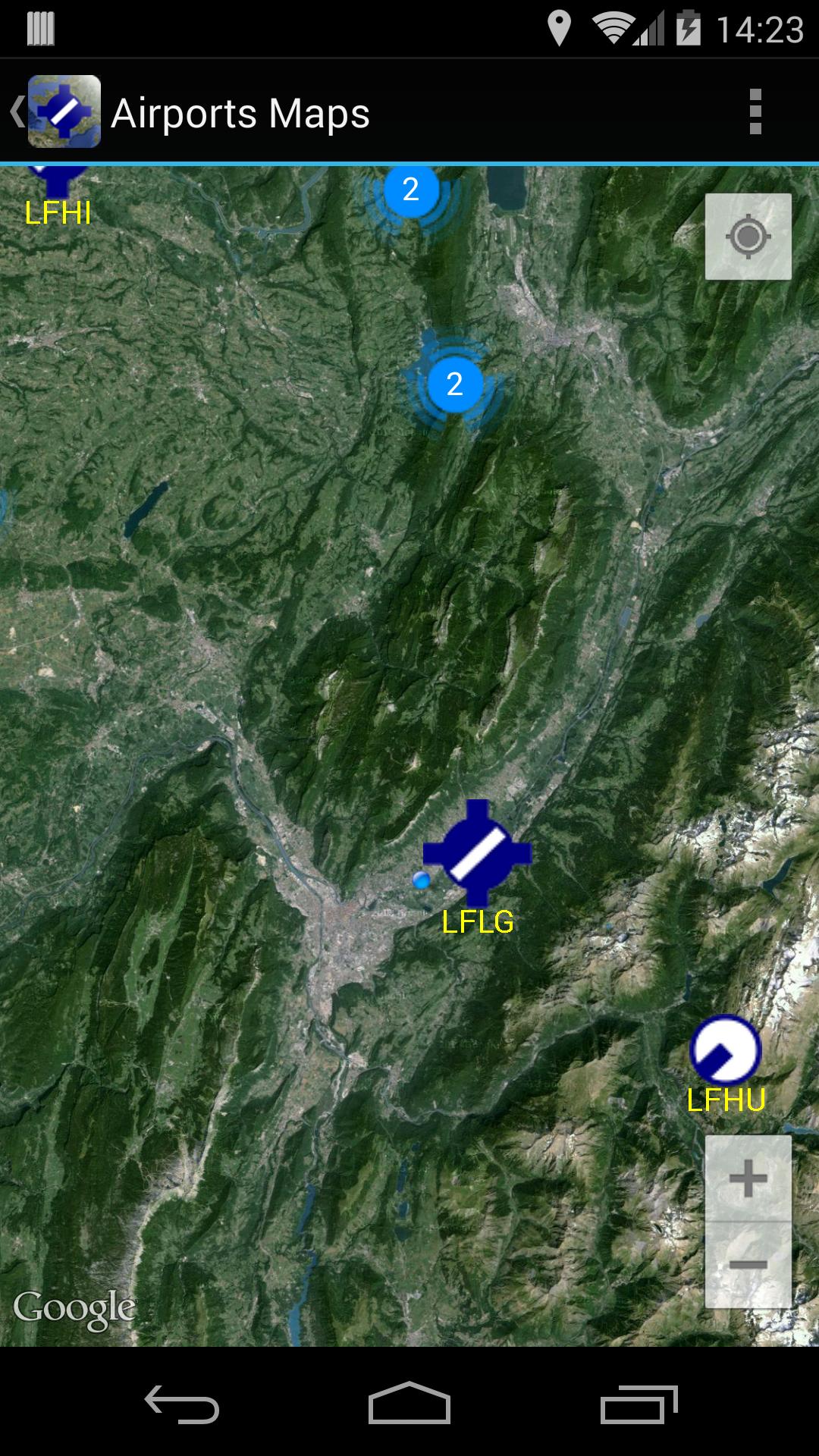Open the LFHI airport marker

(x=57, y=182)
